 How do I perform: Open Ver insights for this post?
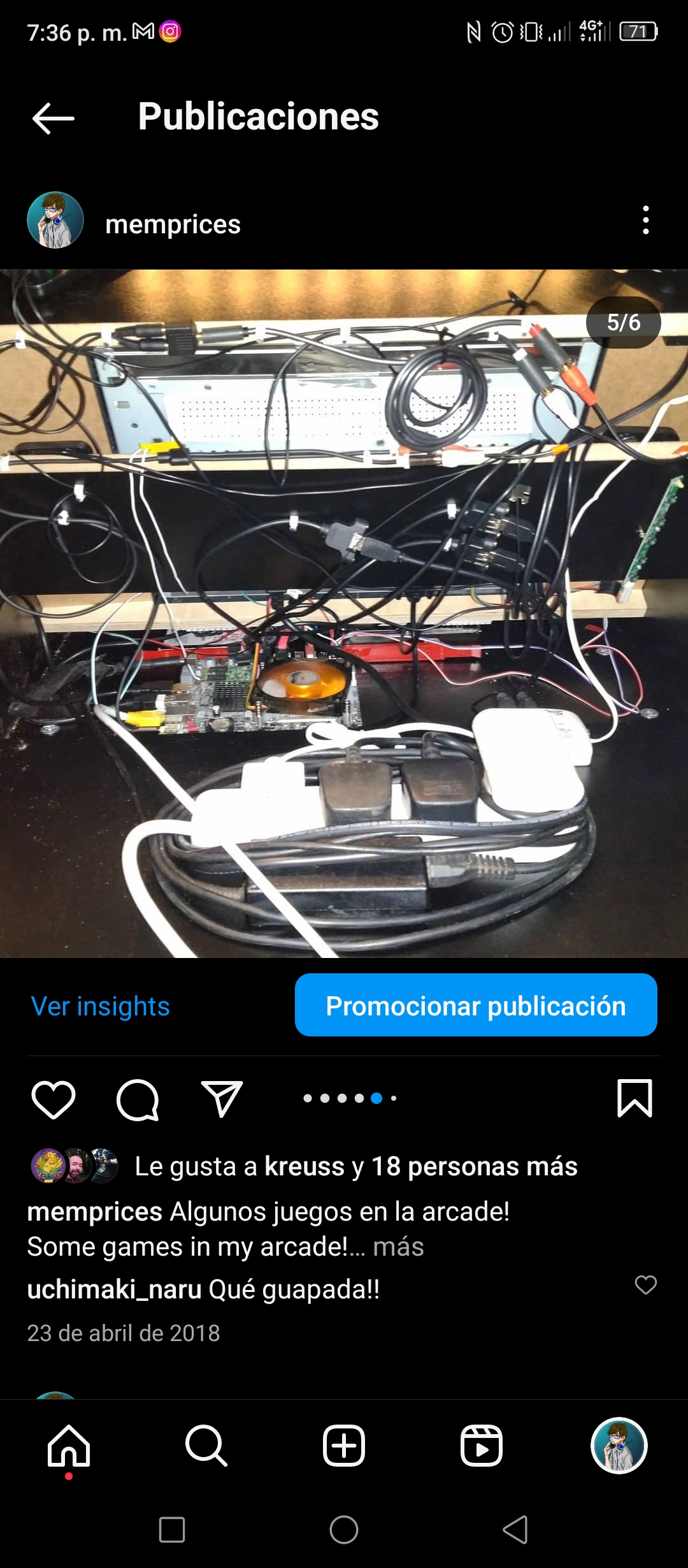click(x=101, y=1006)
